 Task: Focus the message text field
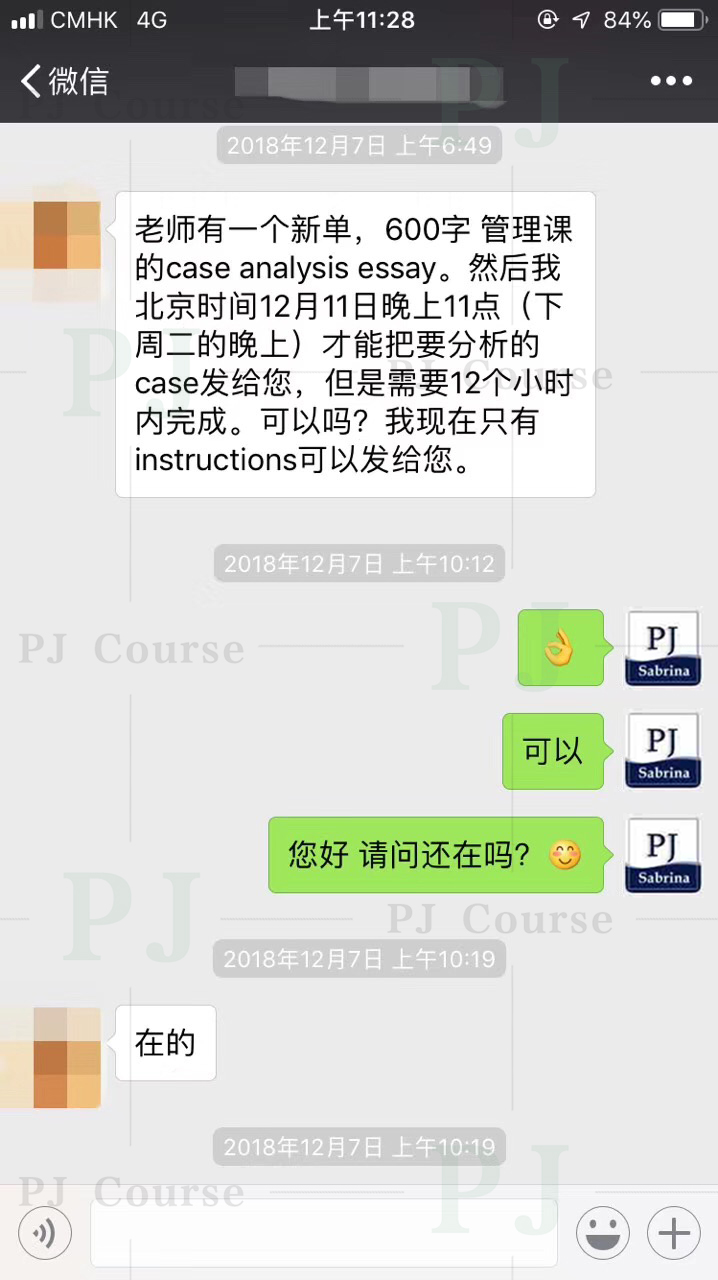tap(324, 1233)
